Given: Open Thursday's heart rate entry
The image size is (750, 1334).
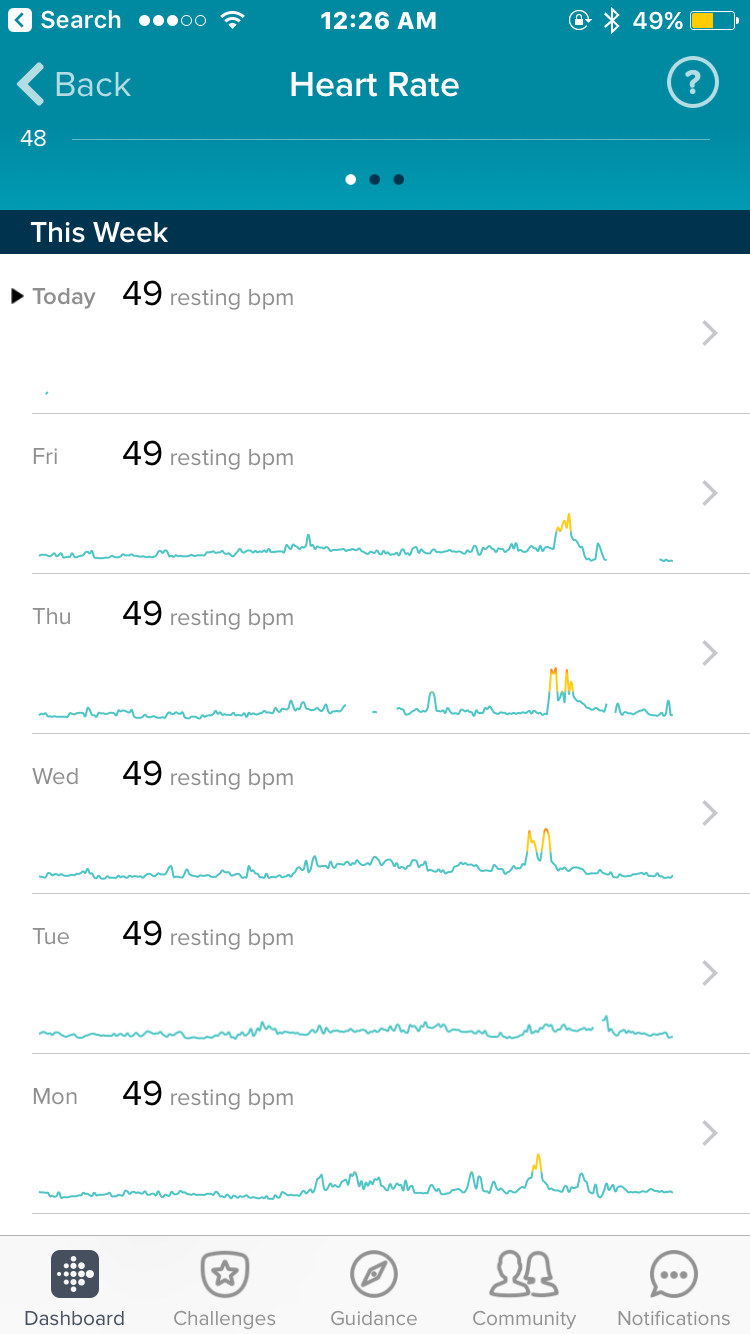Looking at the screenshot, I should click(x=375, y=653).
